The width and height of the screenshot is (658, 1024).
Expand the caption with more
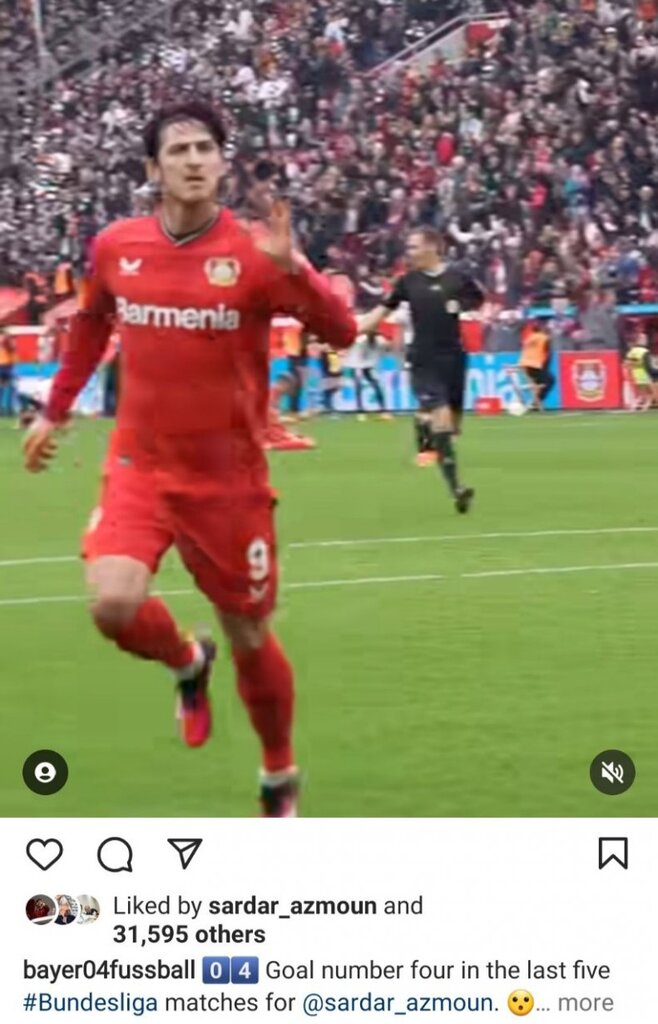[585, 1003]
